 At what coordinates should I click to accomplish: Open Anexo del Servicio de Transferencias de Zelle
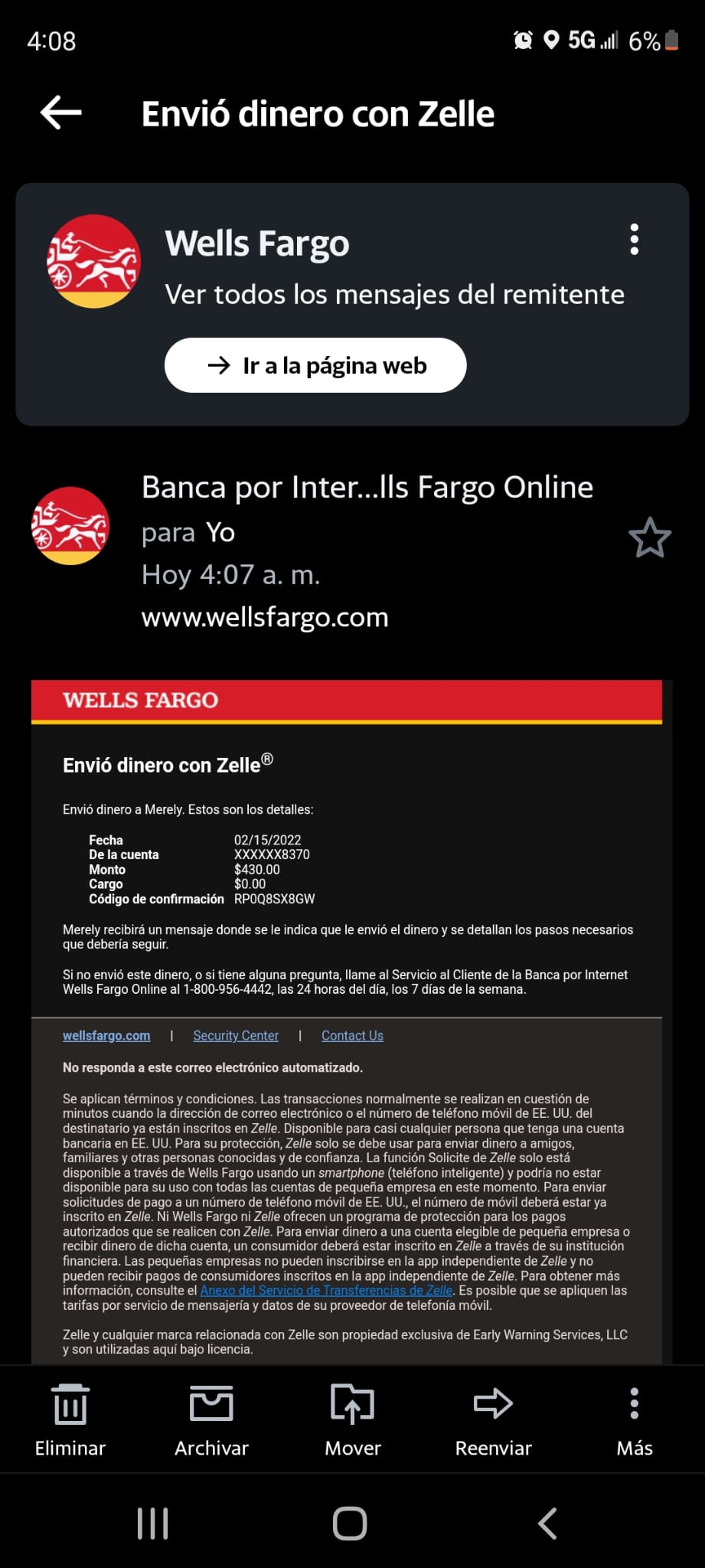tap(326, 1290)
